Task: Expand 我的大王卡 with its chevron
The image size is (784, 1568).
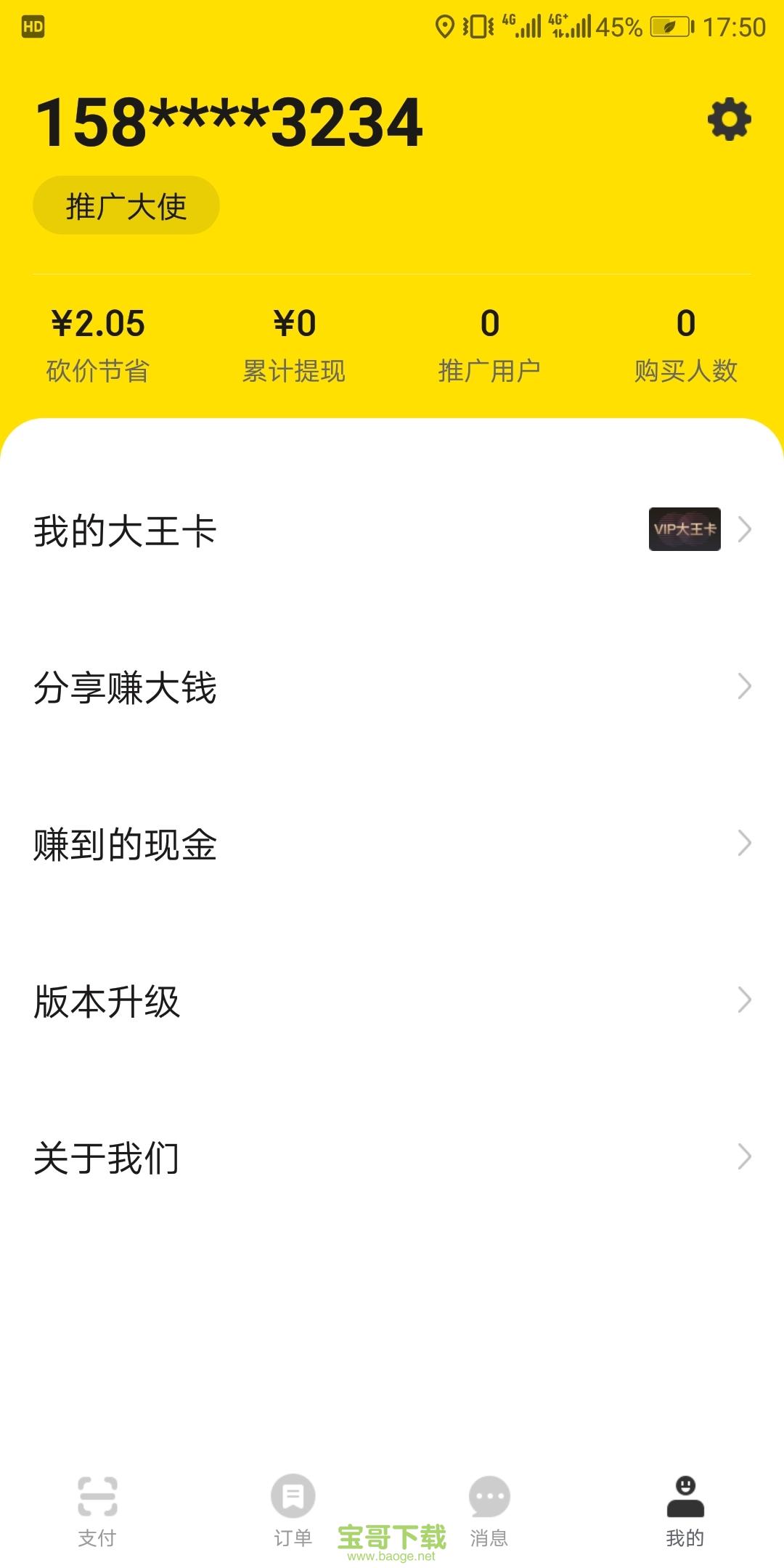Action: (743, 531)
